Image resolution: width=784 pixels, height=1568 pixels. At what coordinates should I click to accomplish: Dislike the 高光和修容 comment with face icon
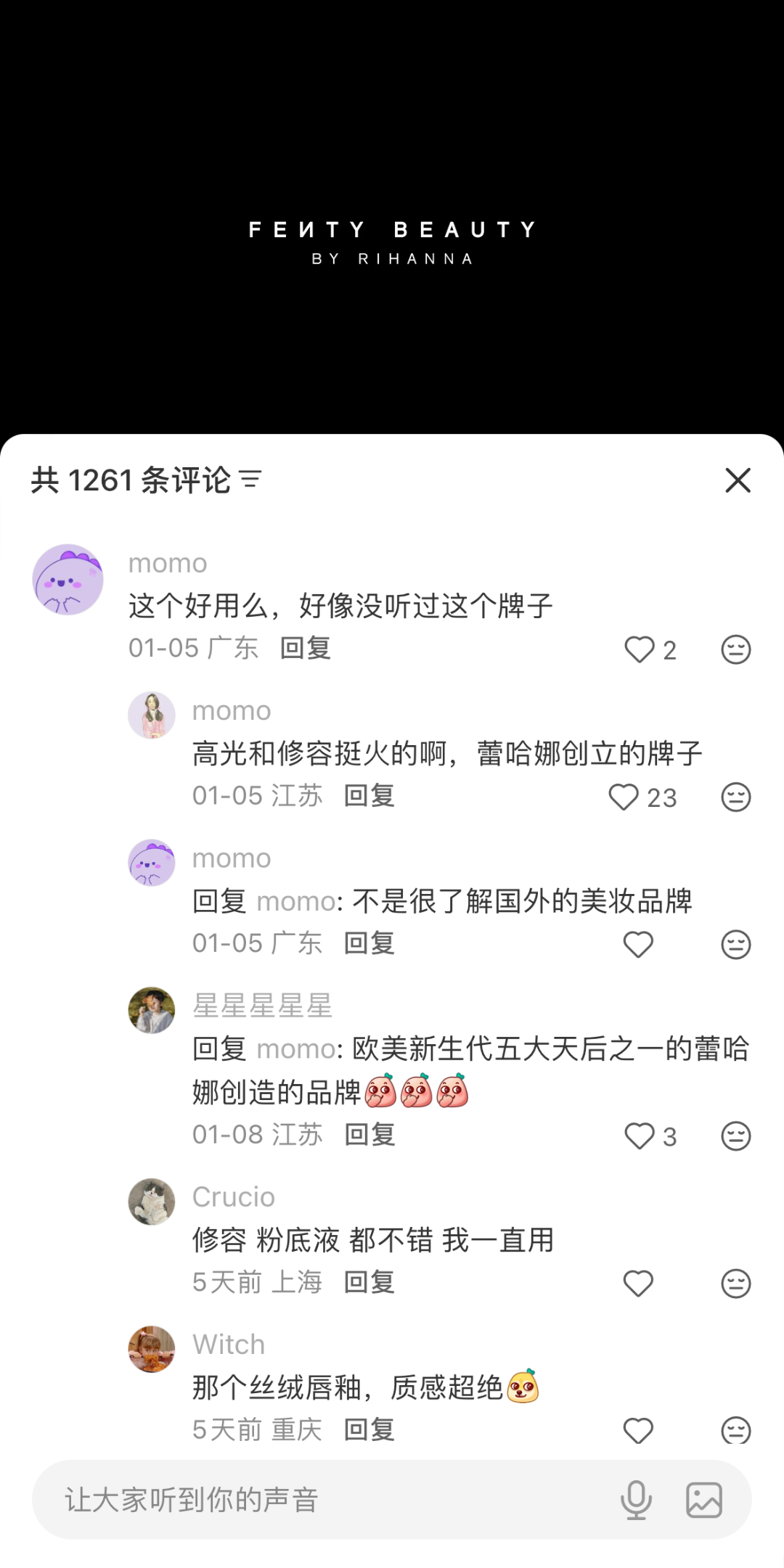735,797
